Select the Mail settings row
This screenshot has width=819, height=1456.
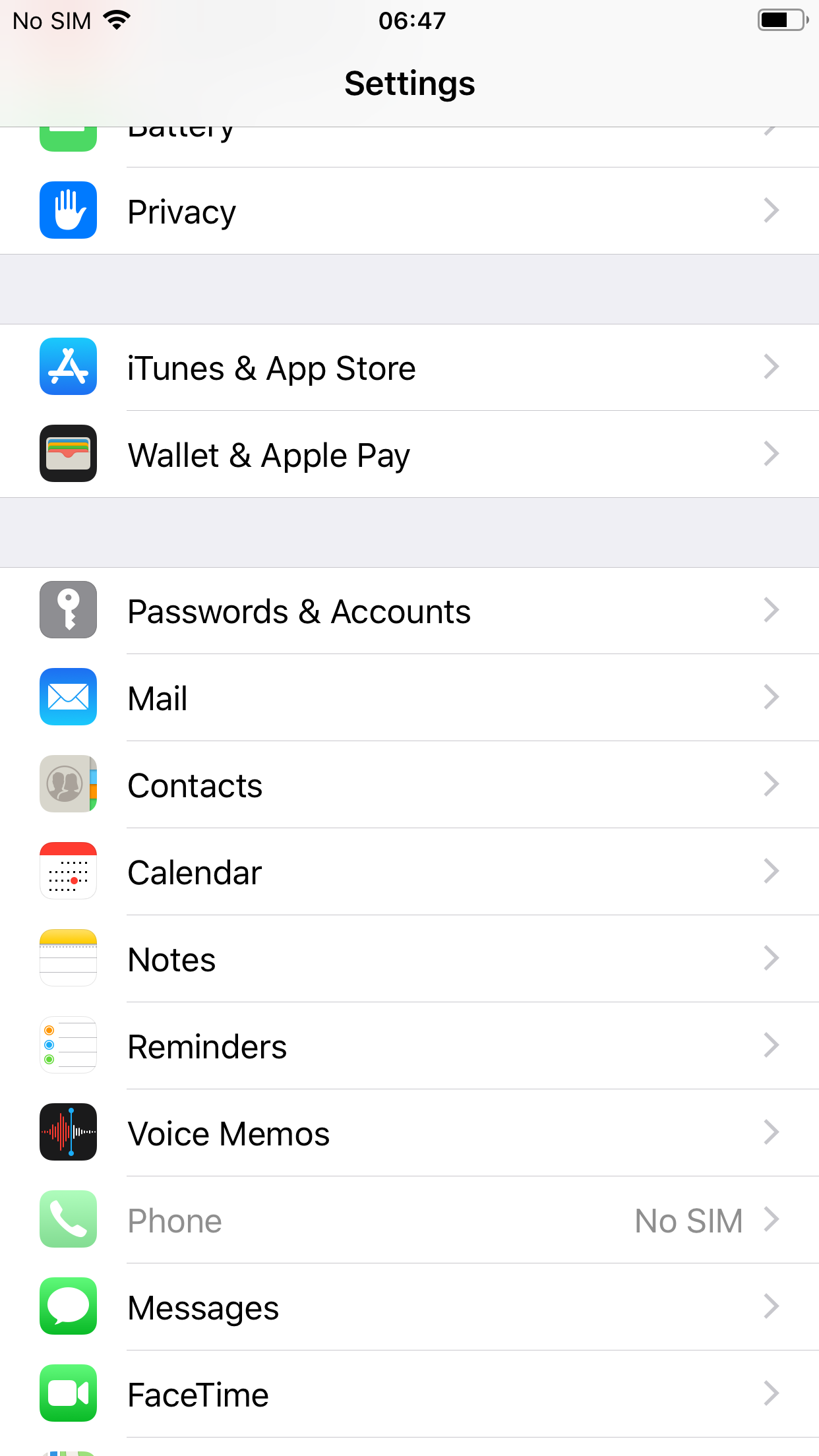tap(409, 698)
